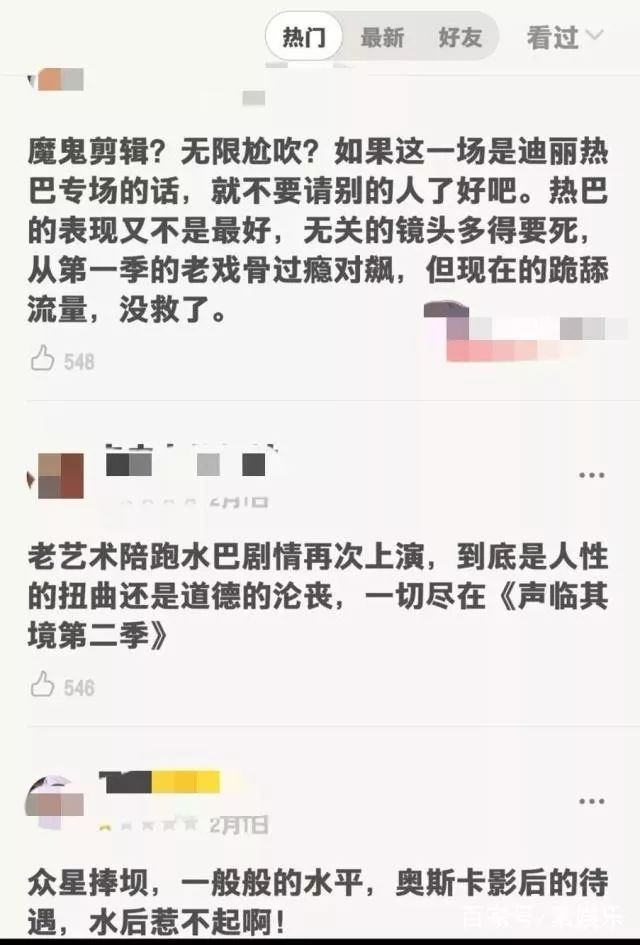The image size is (640, 945).
Task: Expand the 看过 filter dropdown
Action: [564, 38]
